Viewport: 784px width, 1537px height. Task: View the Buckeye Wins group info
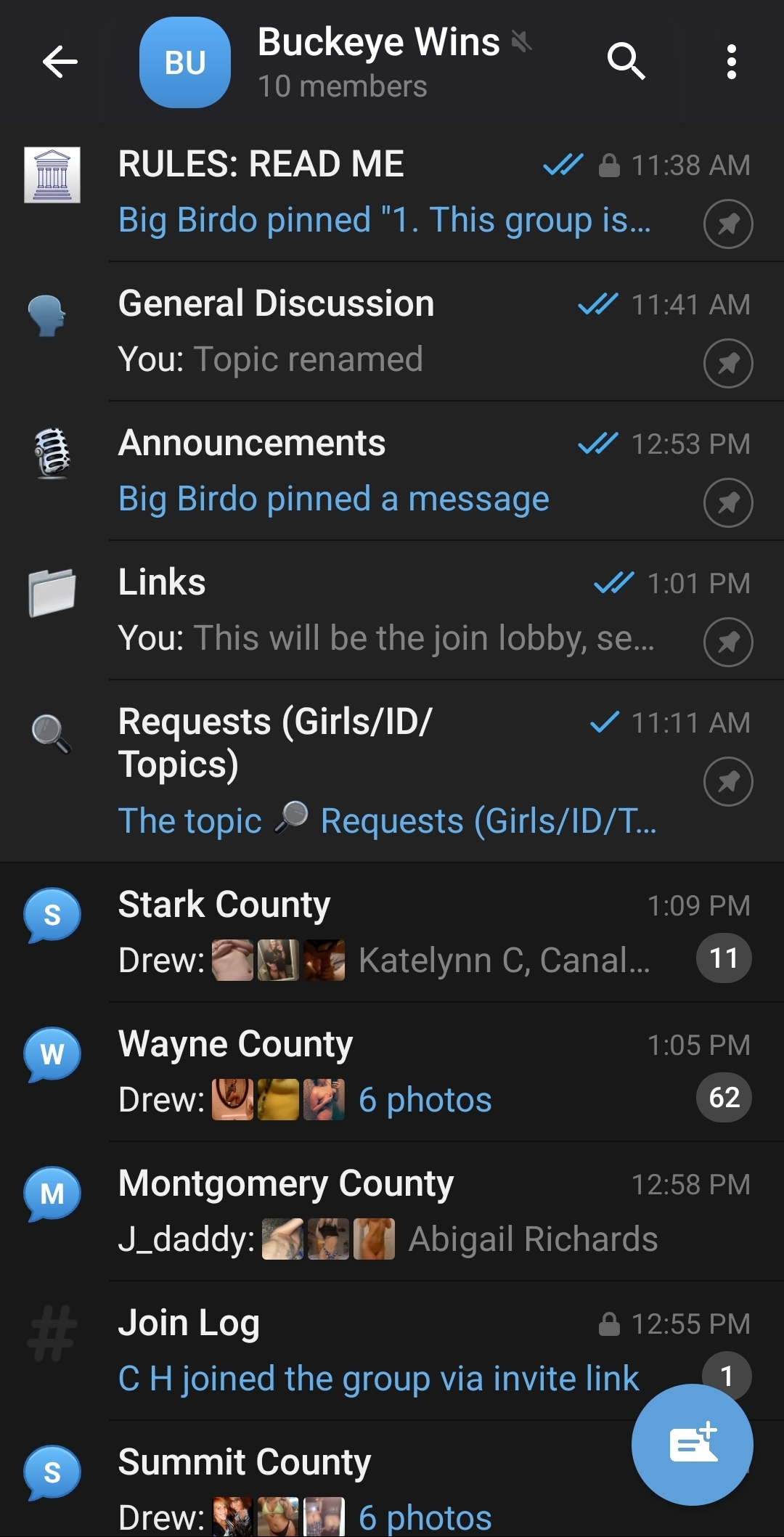tap(377, 62)
